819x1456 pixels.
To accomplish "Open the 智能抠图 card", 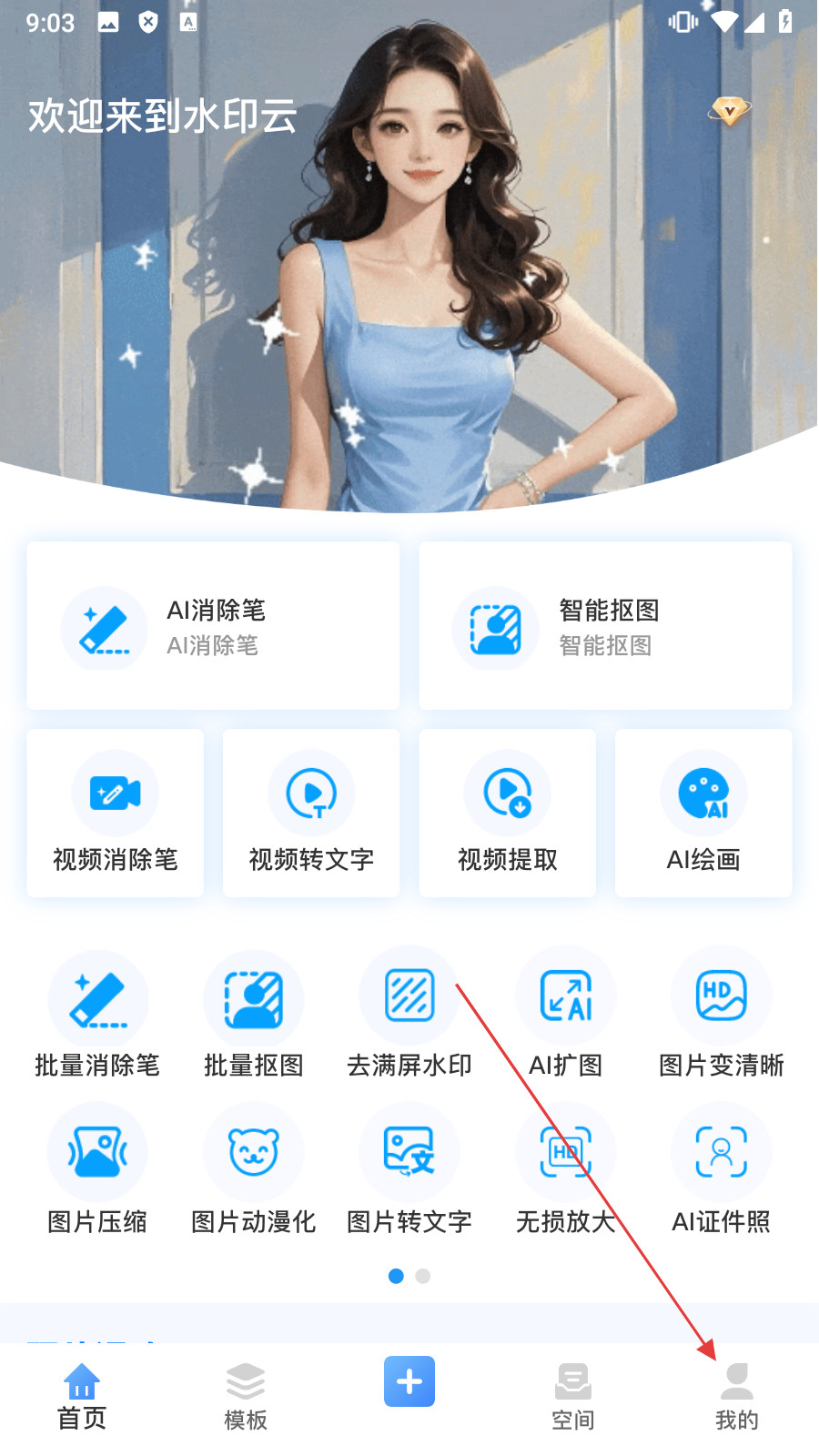I will point(605,626).
